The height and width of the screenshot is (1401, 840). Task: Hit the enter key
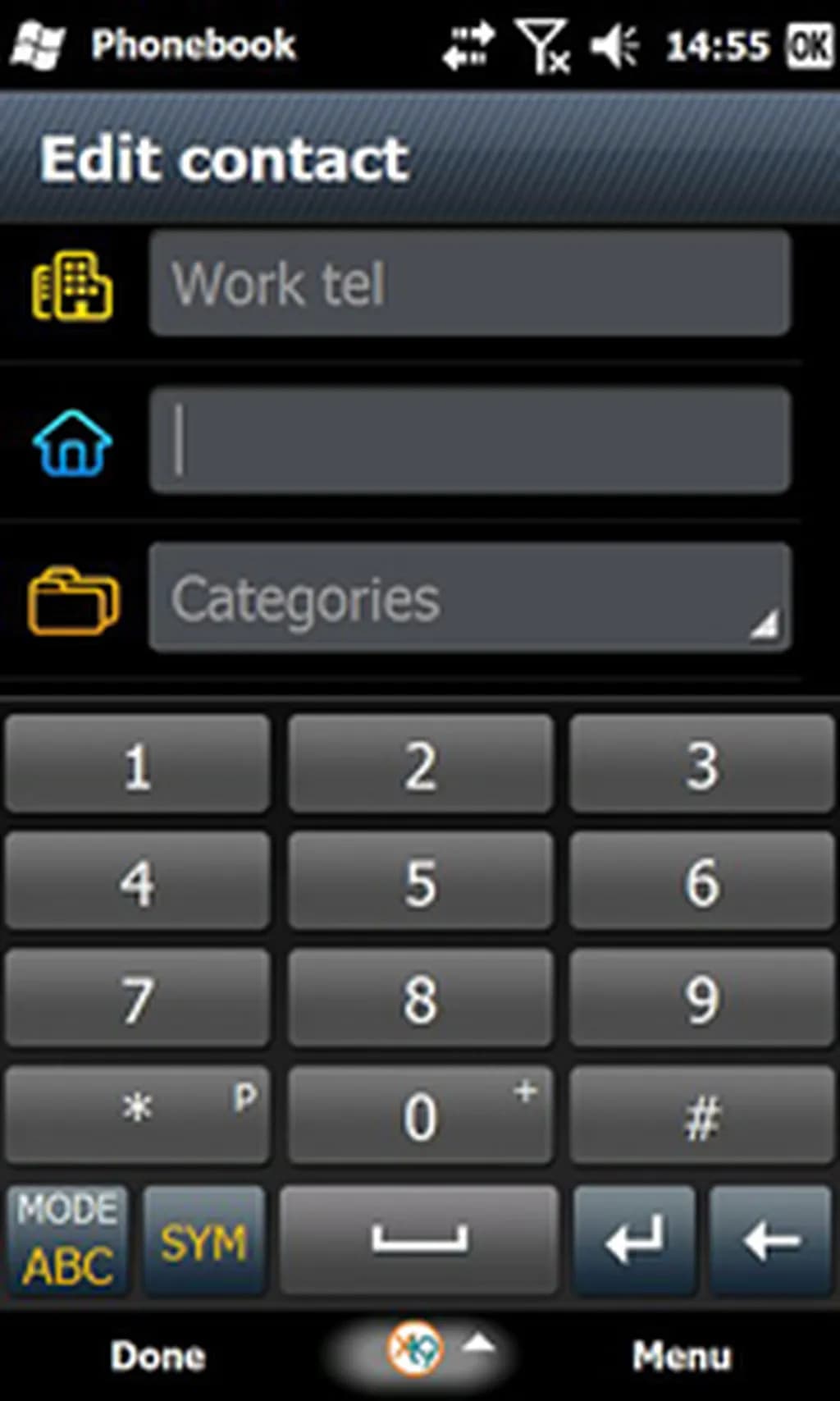click(633, 1239)
